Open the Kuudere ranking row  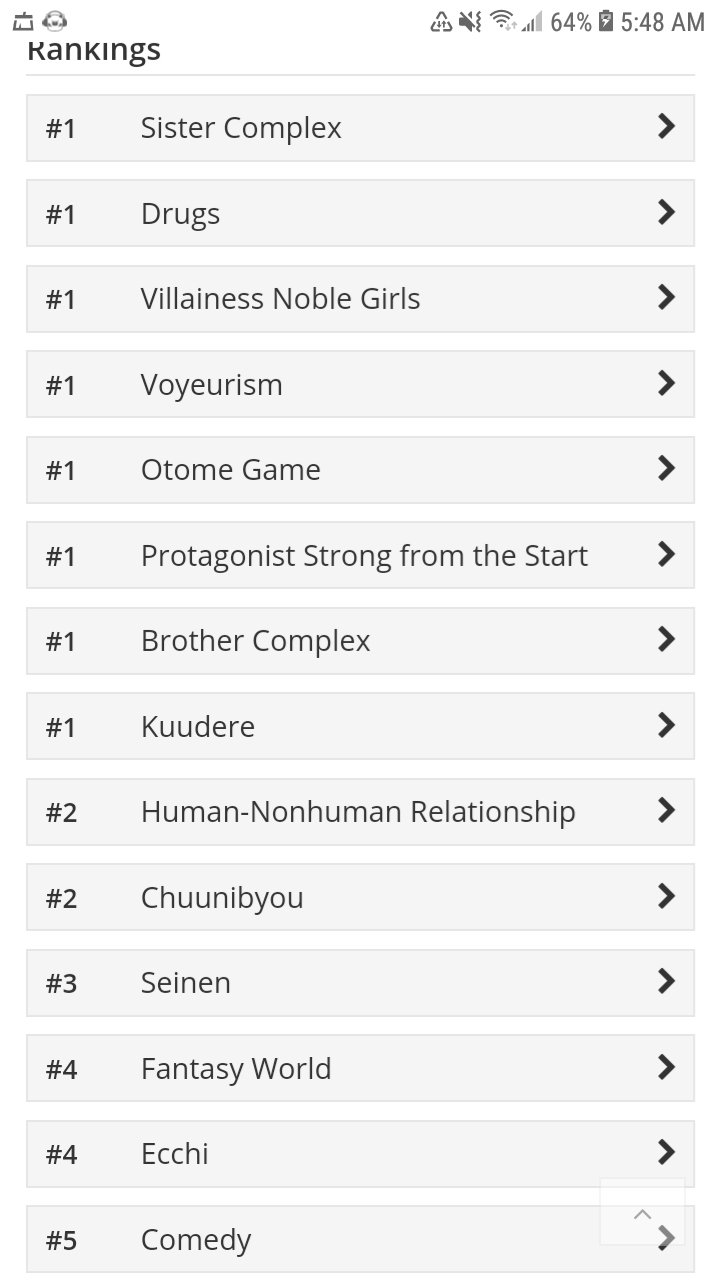coord(360,726)
